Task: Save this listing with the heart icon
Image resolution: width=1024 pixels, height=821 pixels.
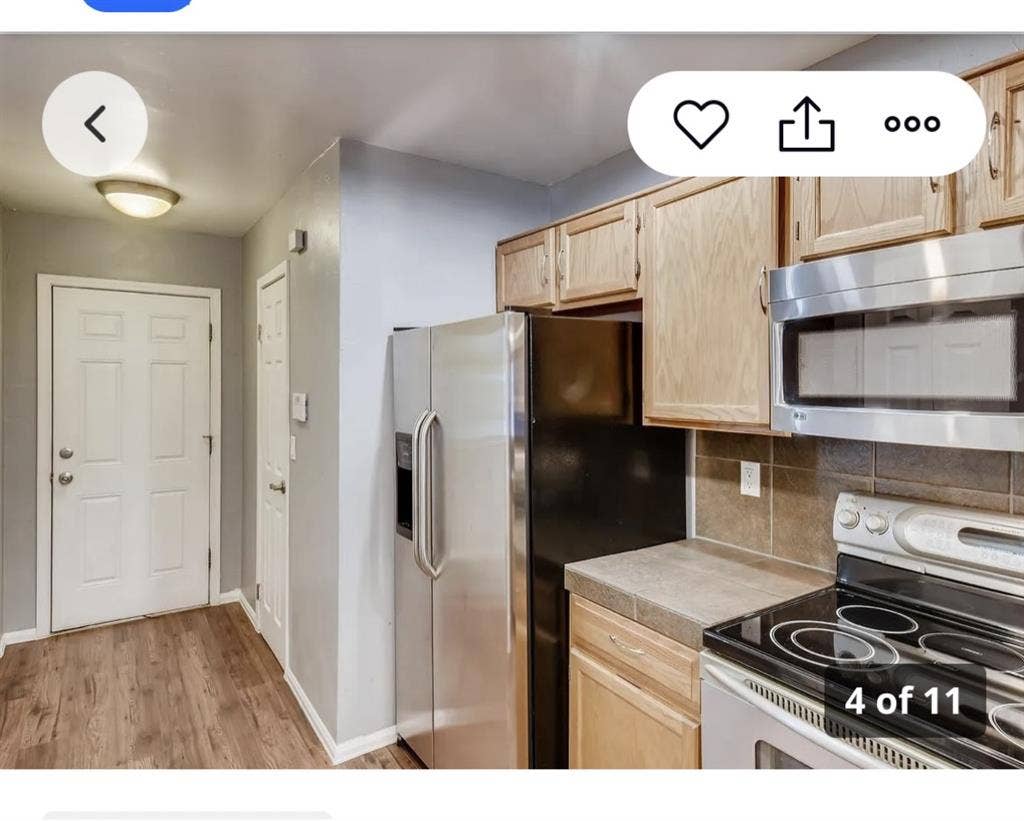Action: pos(701,124)
